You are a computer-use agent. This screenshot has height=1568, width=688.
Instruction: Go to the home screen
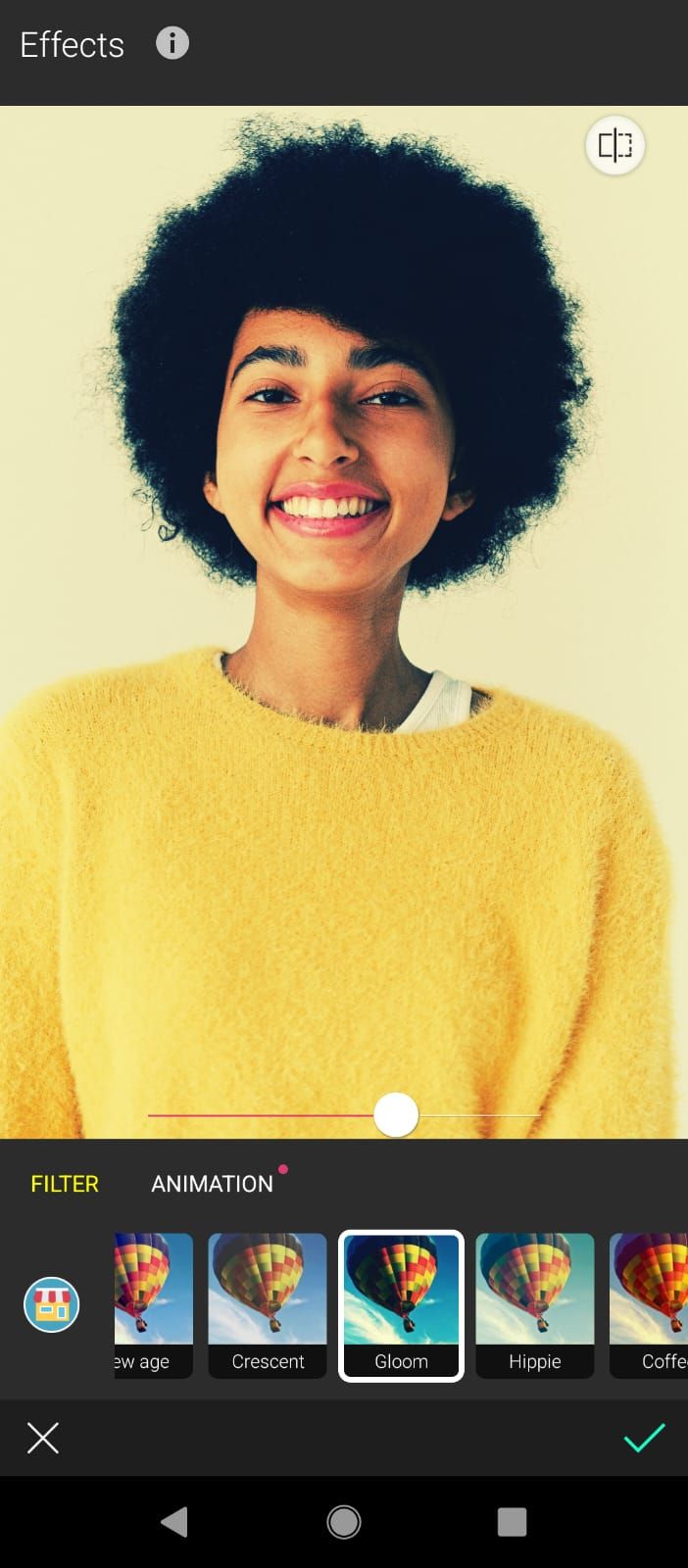(x=344, y=1522)
